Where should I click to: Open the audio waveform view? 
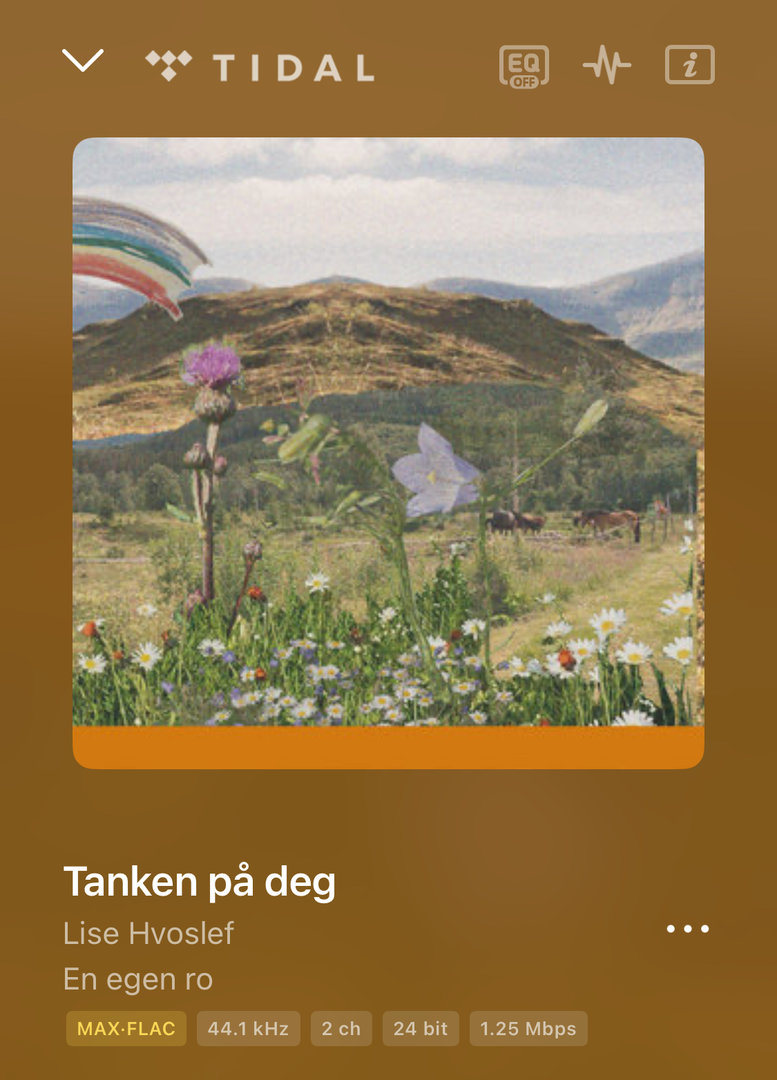[607, 66]
